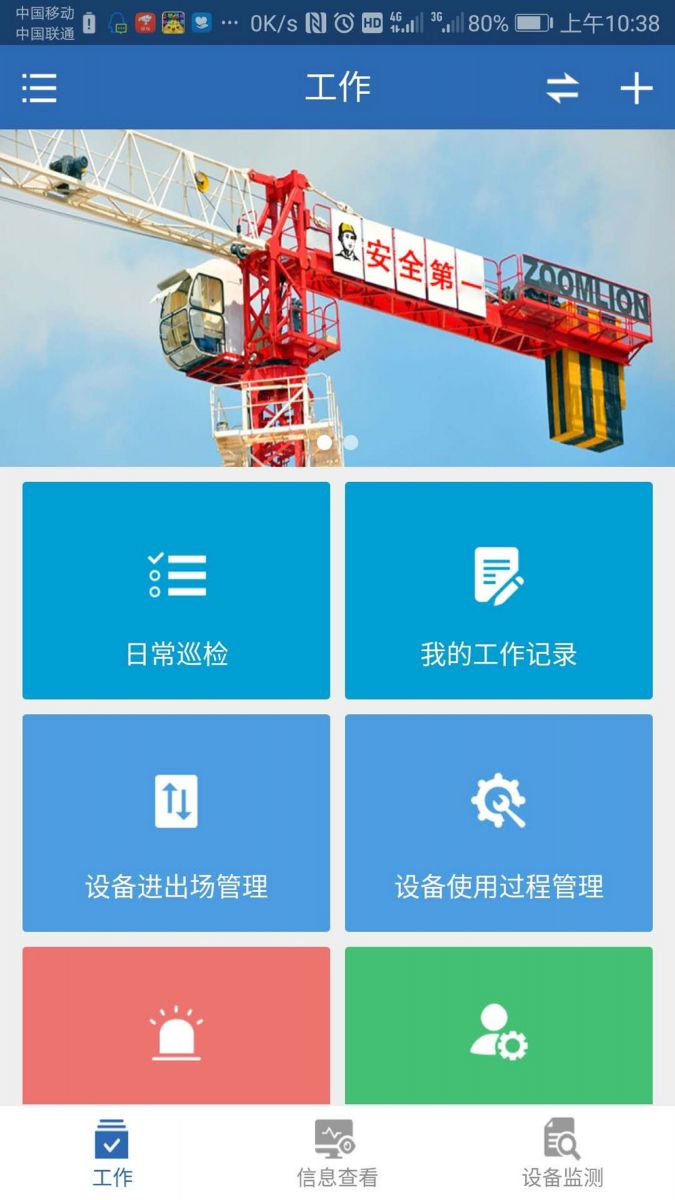Open 我的工作记录 tile

tap(498, 590)
